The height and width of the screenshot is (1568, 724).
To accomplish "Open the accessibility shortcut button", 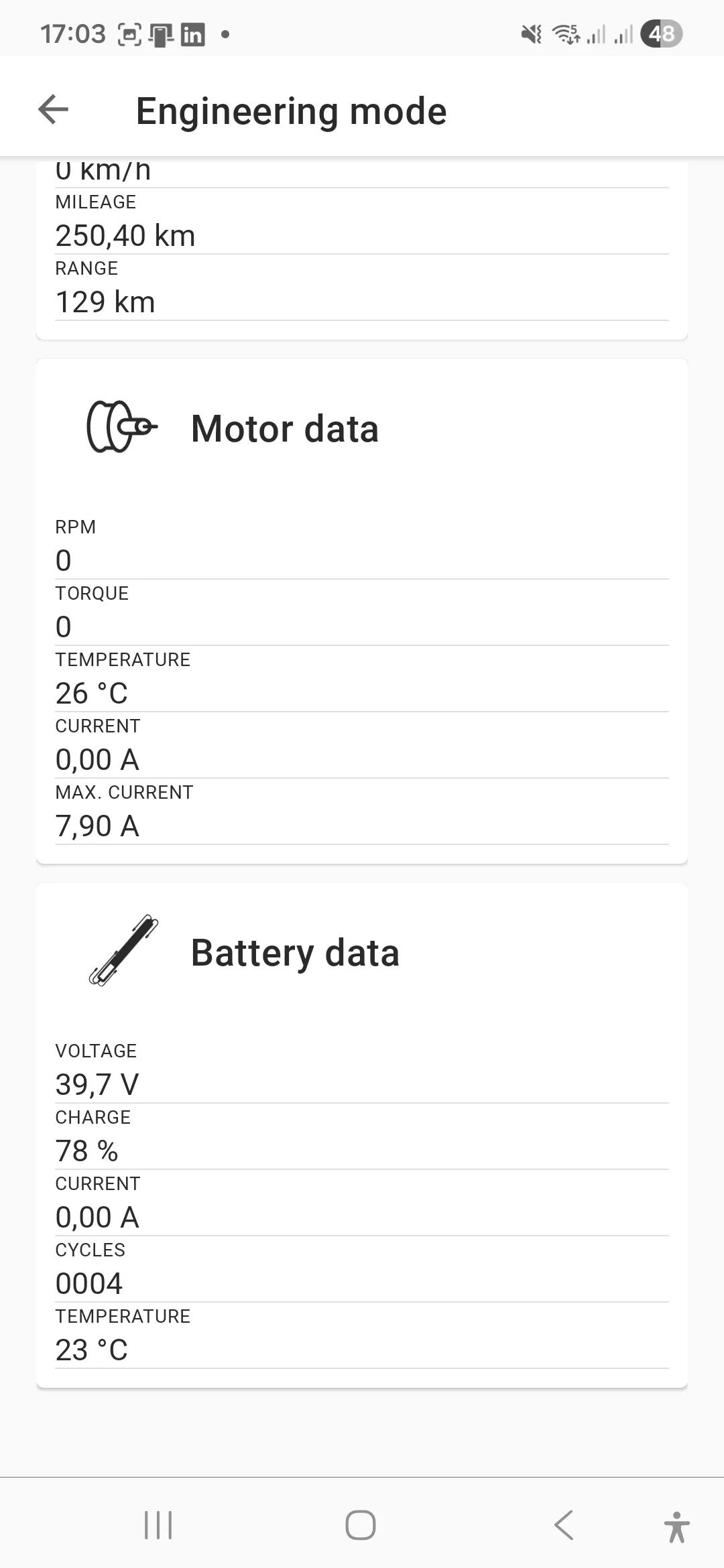I will 676,1527.
